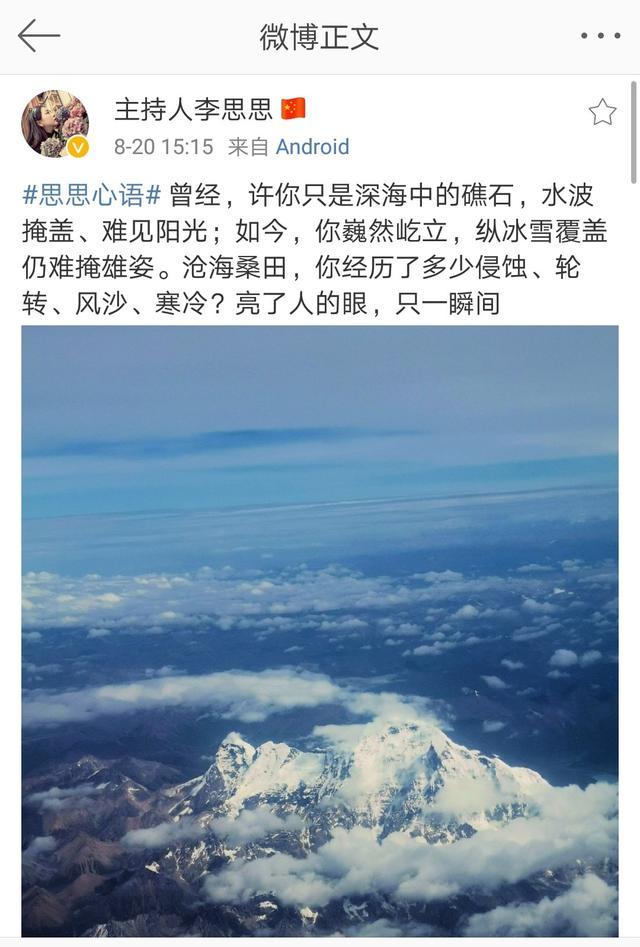Open 主持人李思思's profile avatar
This screenshot has height=947, width=640.
[x=55, y=123]
